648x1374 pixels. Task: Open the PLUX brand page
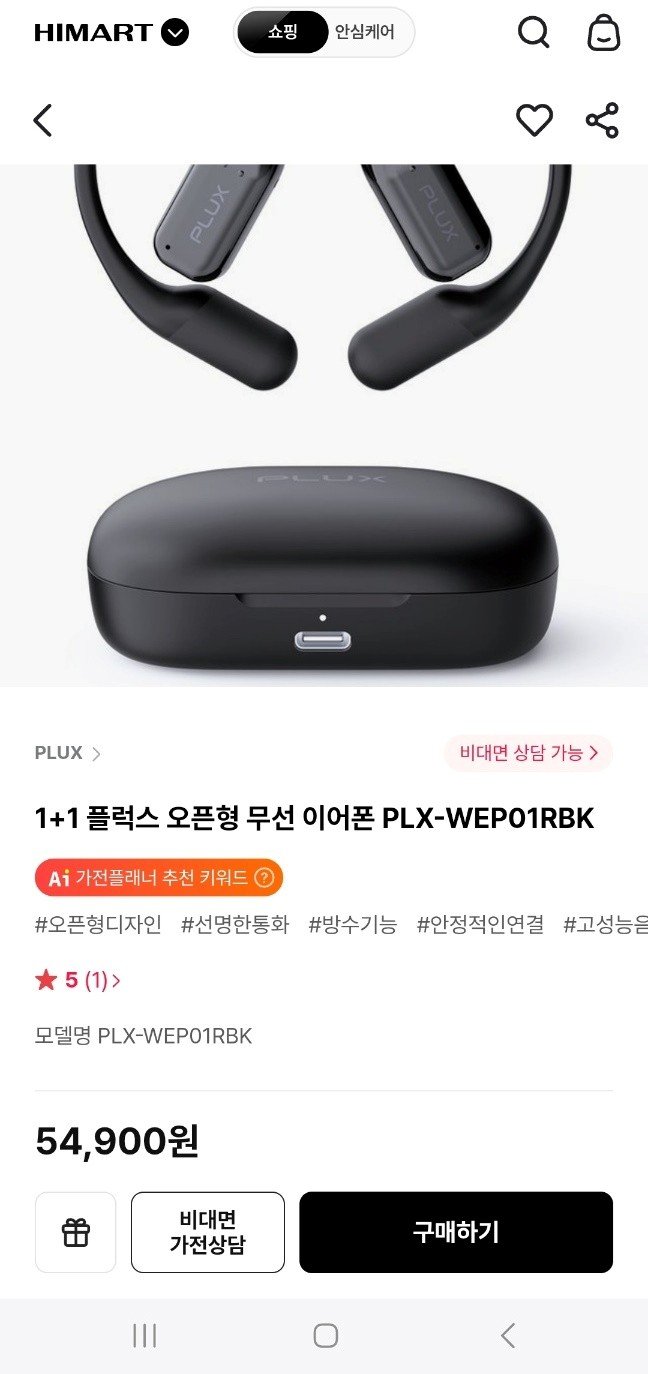tap(67, 753)
